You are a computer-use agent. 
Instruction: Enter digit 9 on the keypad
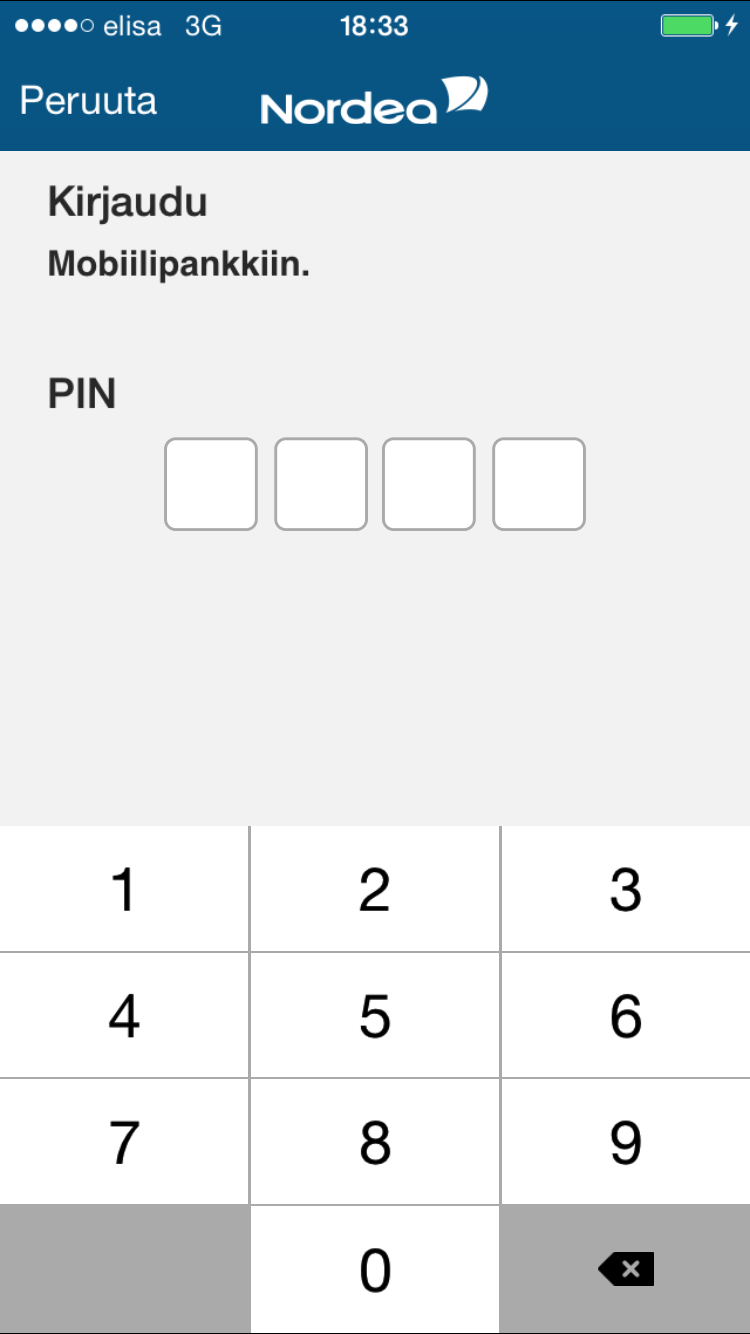[x=626, y=1142]
